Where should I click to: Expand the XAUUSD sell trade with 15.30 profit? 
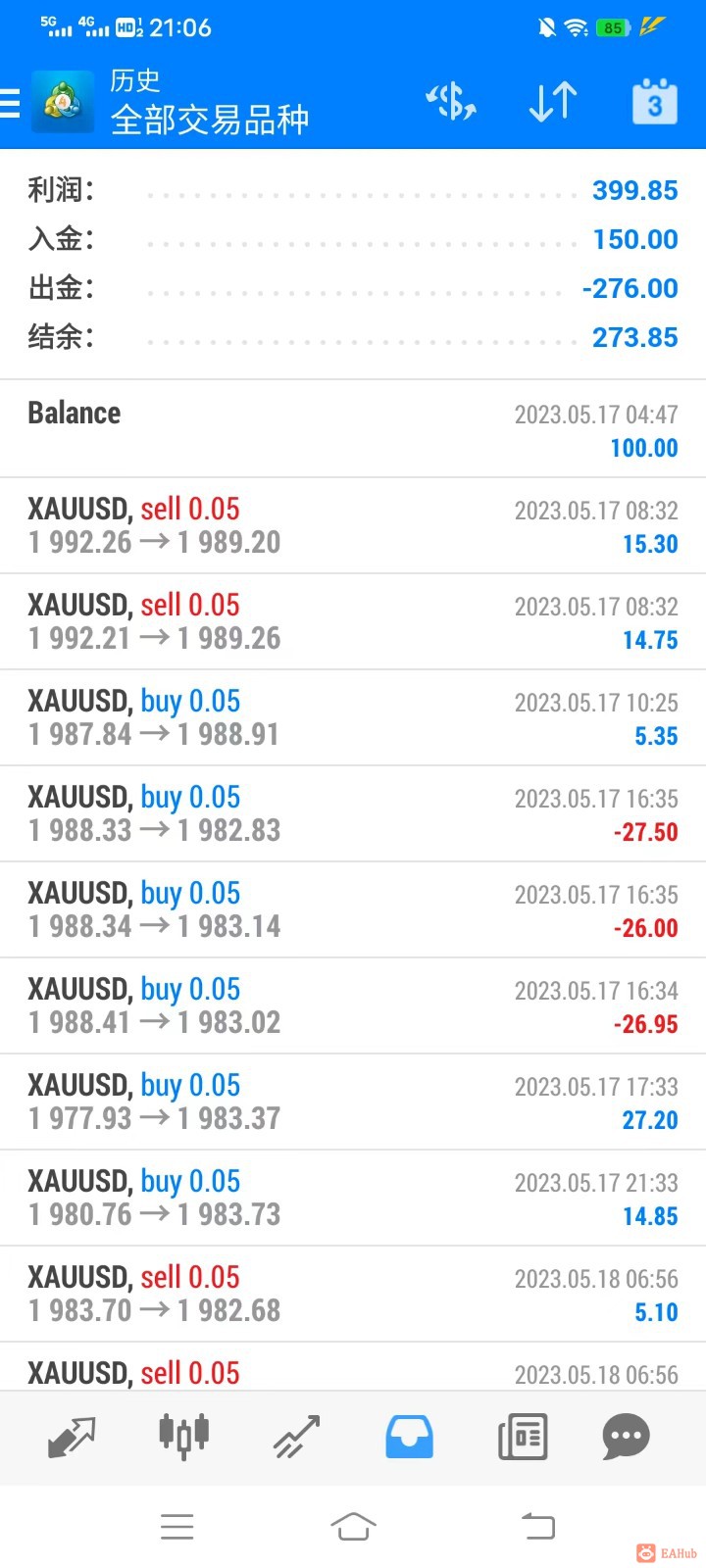pyautogui.click(x=353, y=525)
